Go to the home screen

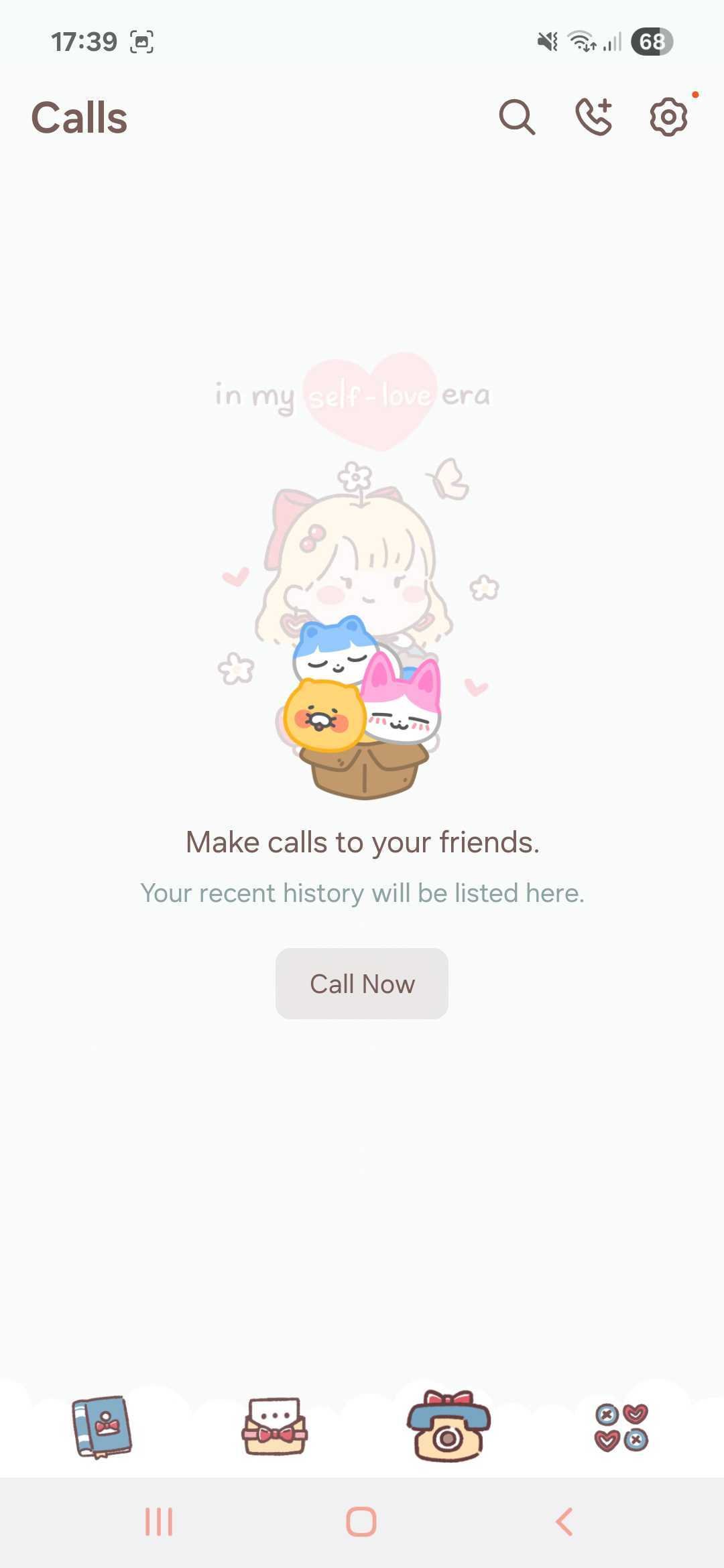(x=361, y=1522)
